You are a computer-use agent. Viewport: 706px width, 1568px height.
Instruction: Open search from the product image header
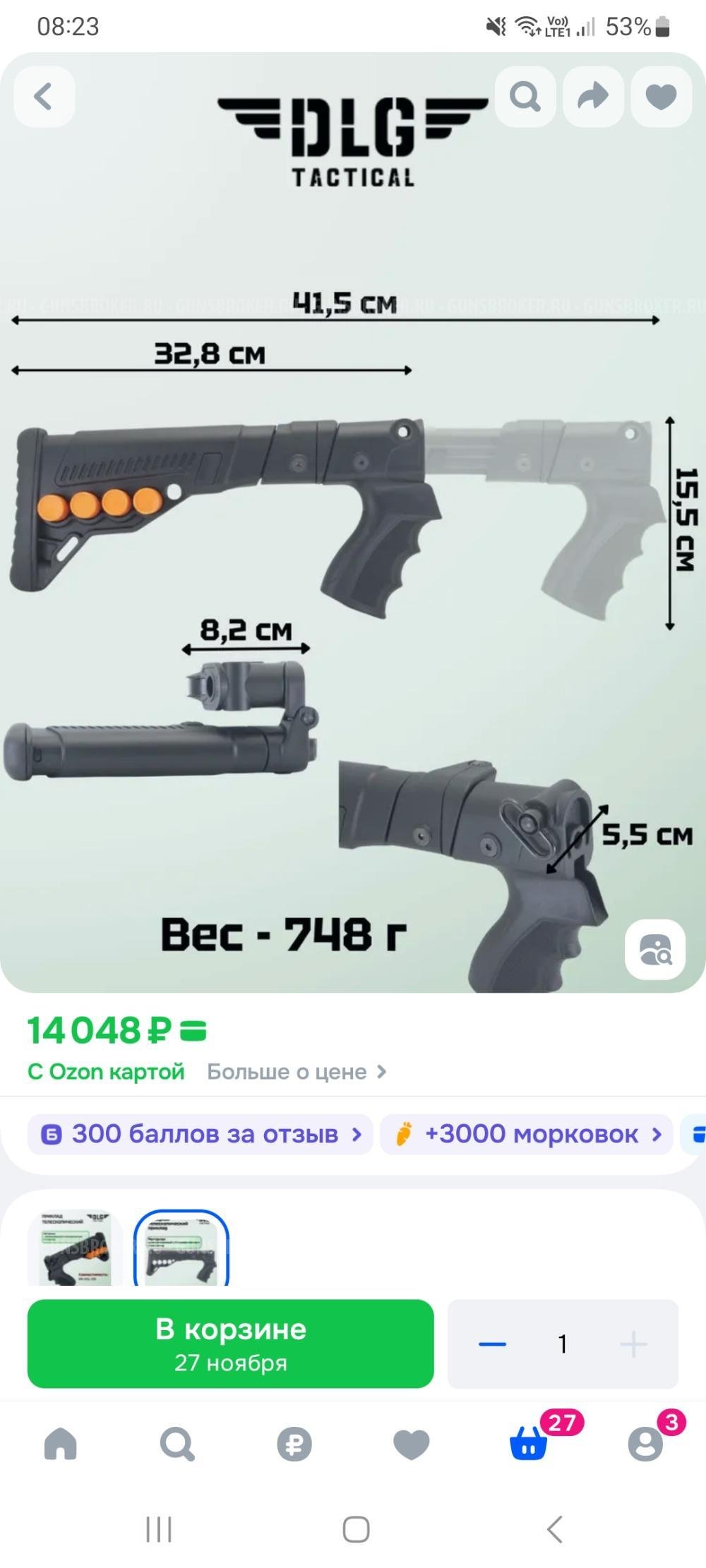pyautogui.click(x=525, y=97)
